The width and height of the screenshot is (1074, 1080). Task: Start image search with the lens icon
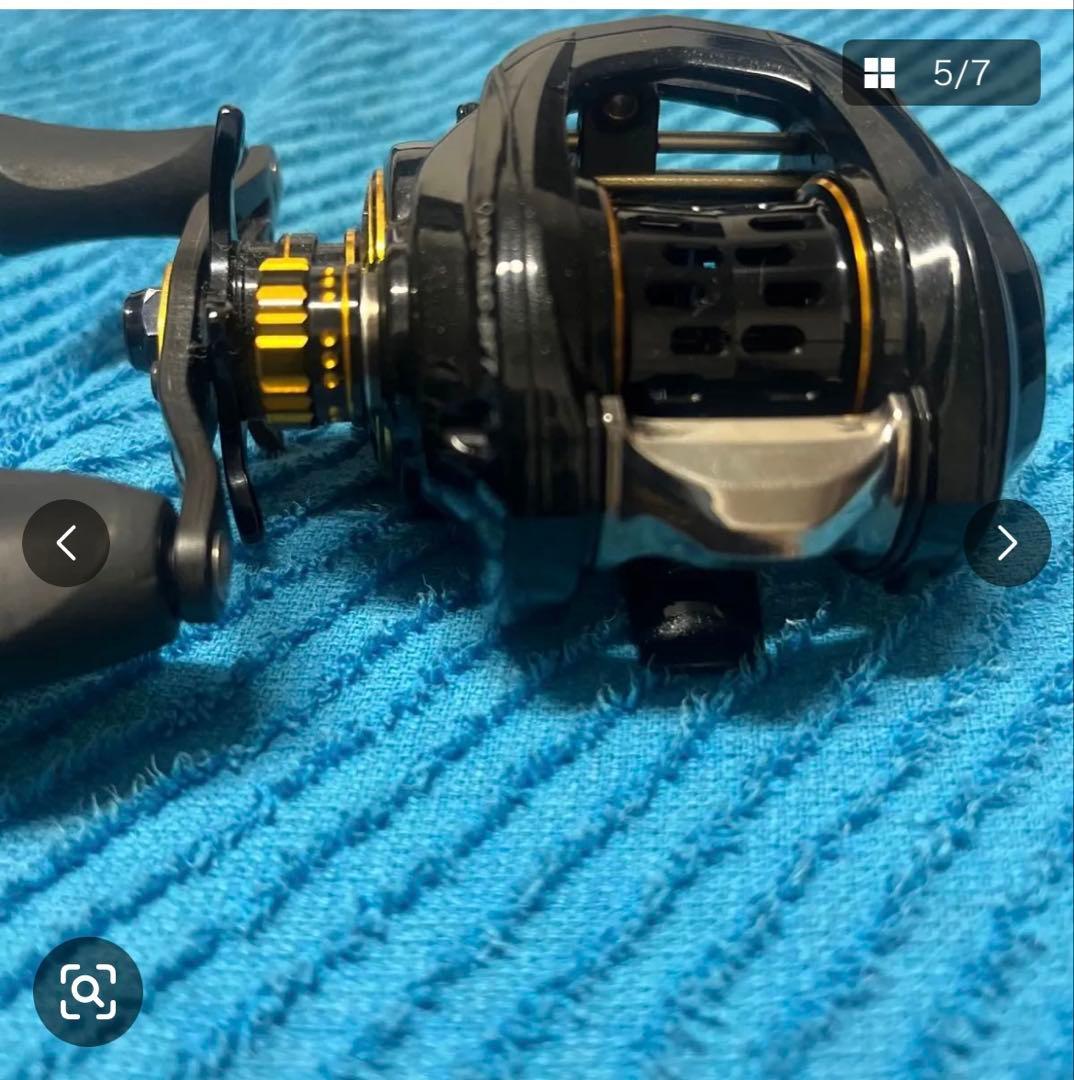[88, 991]
